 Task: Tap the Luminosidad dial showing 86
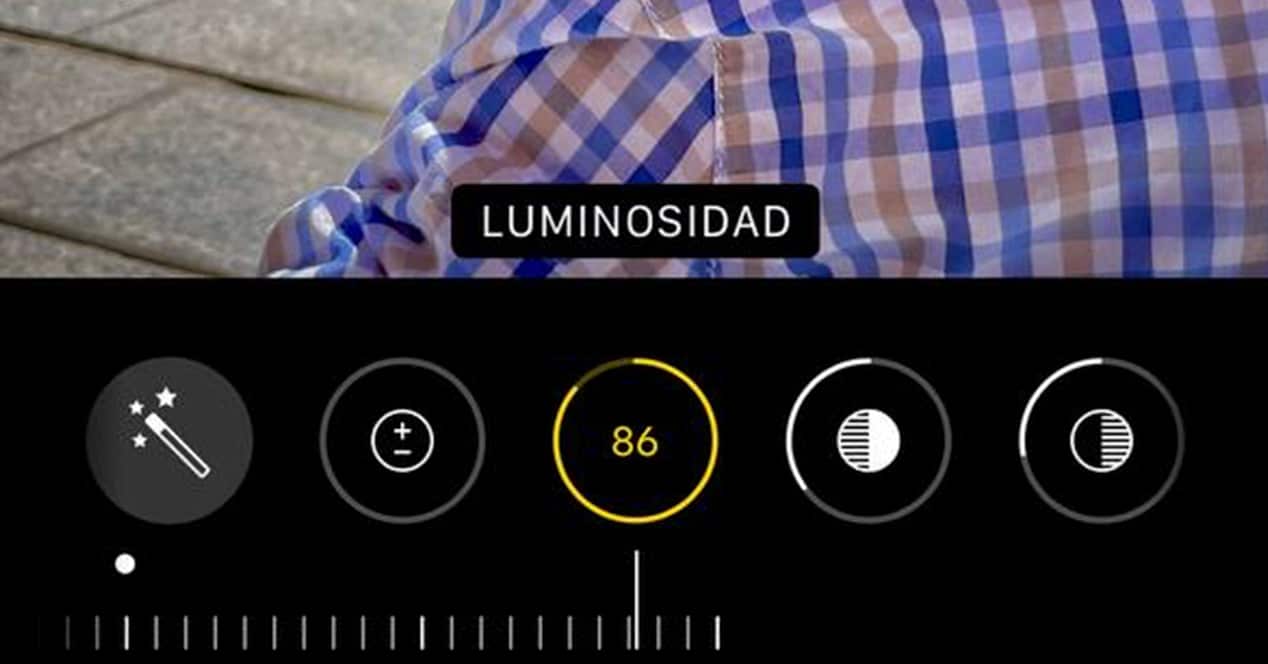point(635,441)
